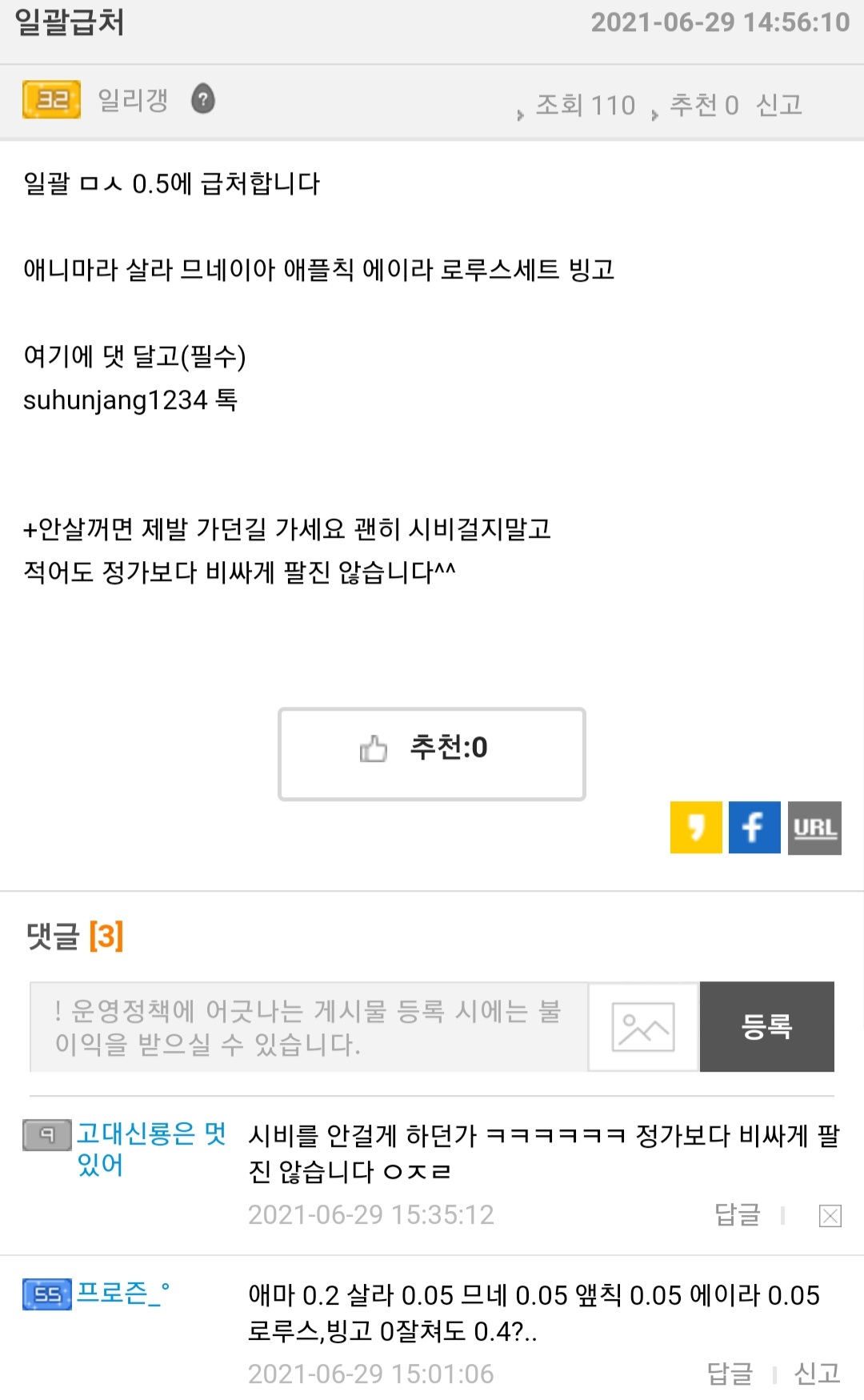Attach an image to the comment
The image size is (864, 1400).
click(643, 1026)
